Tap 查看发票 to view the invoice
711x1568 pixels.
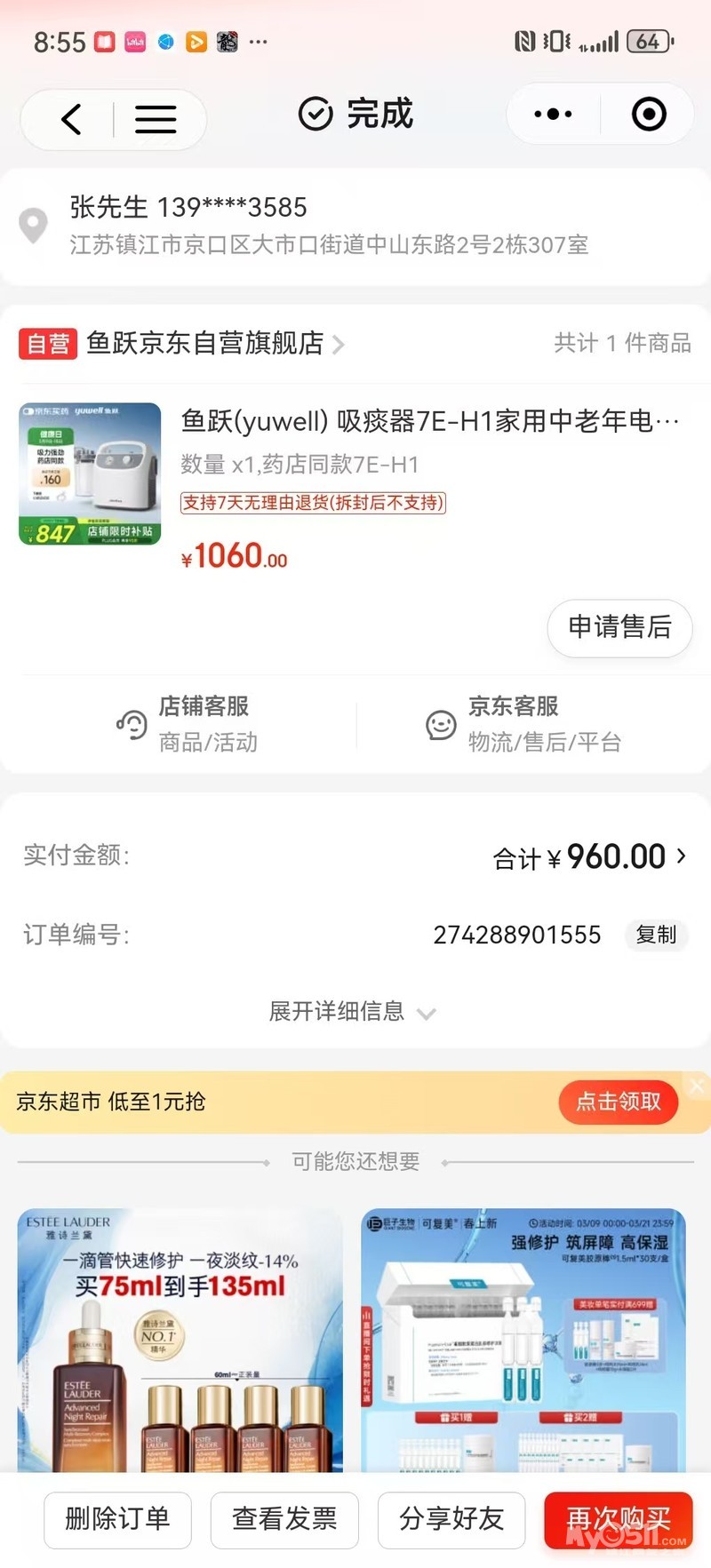284,1519
